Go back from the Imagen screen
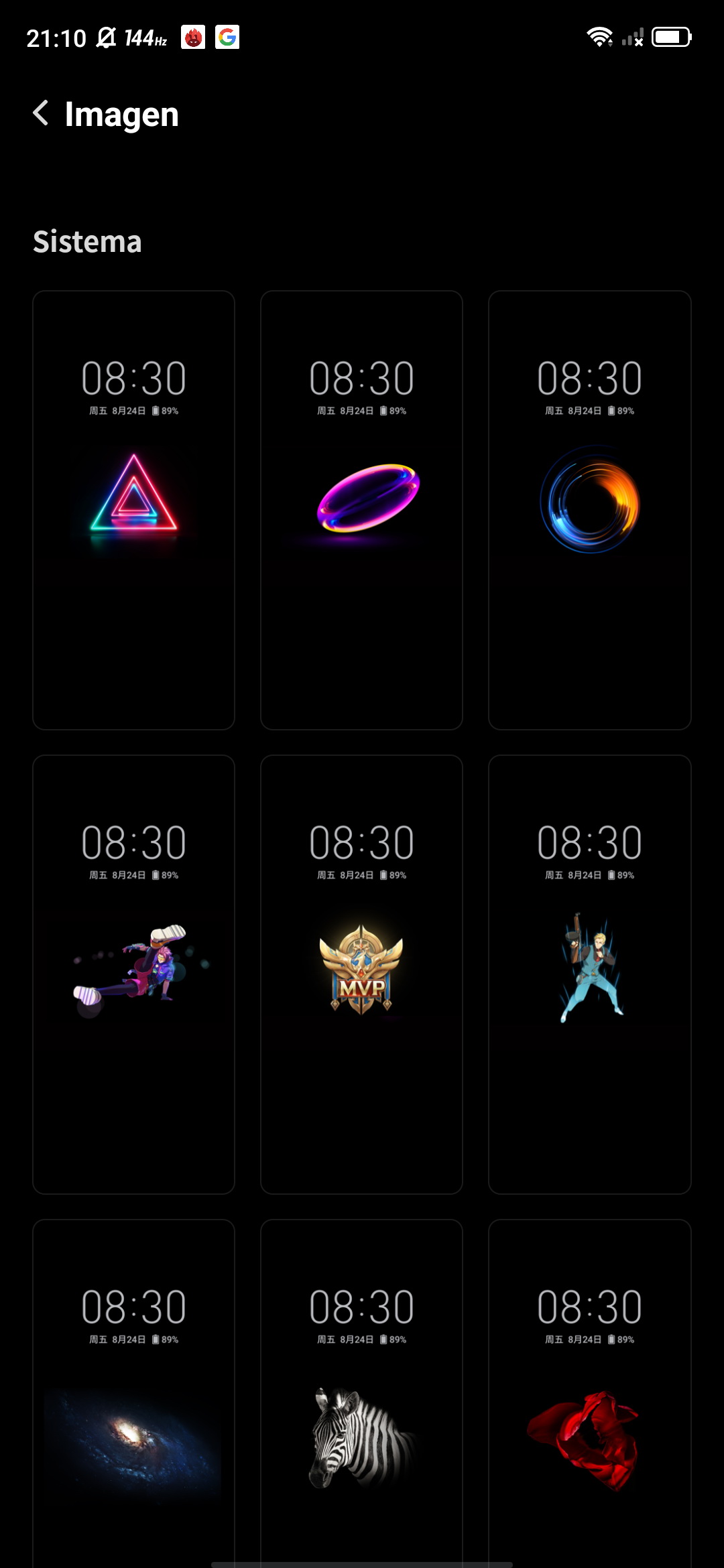This screenshot has height=1568, width=724. [41, 113]
